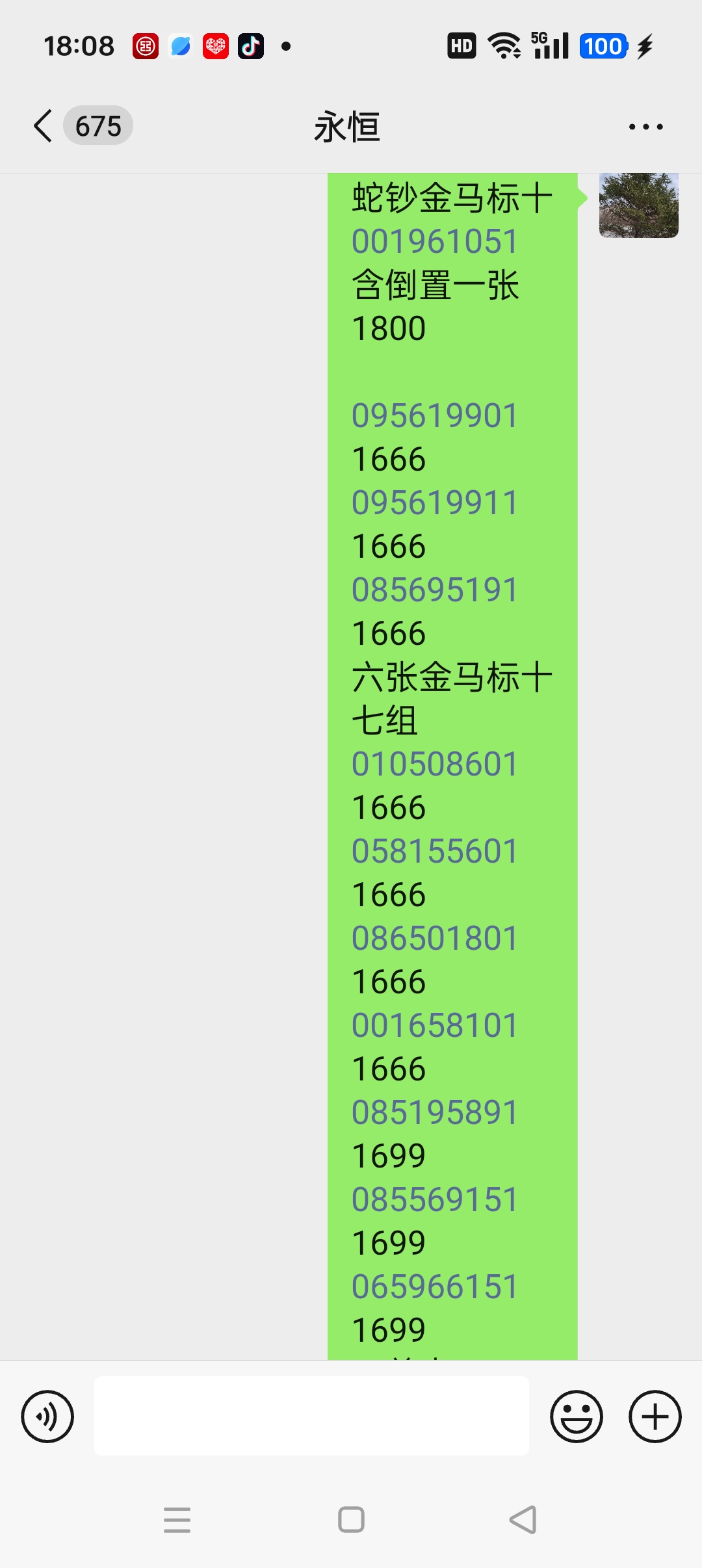Screen dimensions: 702x1568
Task: Switch to voice message input
Action: click(x=47, y=1417)
